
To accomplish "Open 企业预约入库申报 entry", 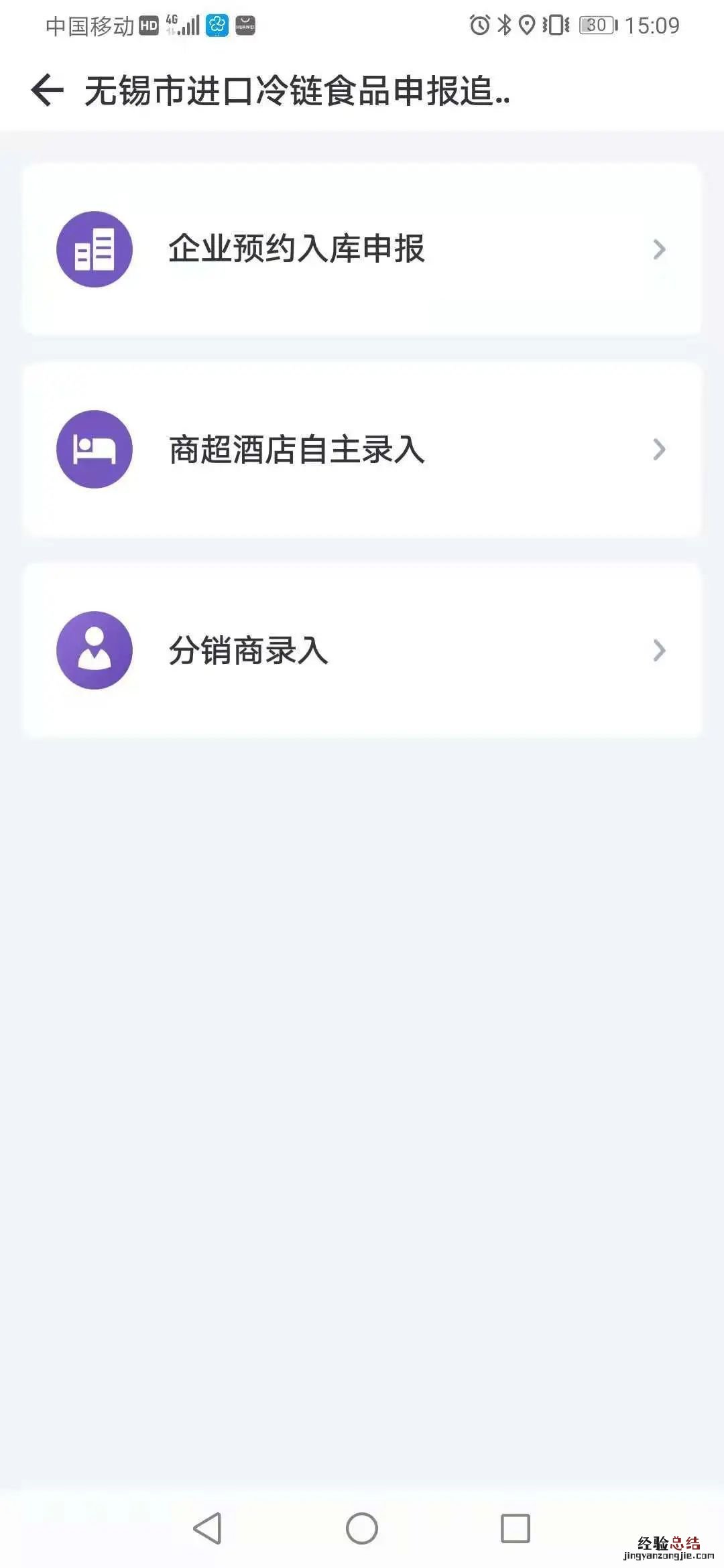I will [x=362, y=249].
